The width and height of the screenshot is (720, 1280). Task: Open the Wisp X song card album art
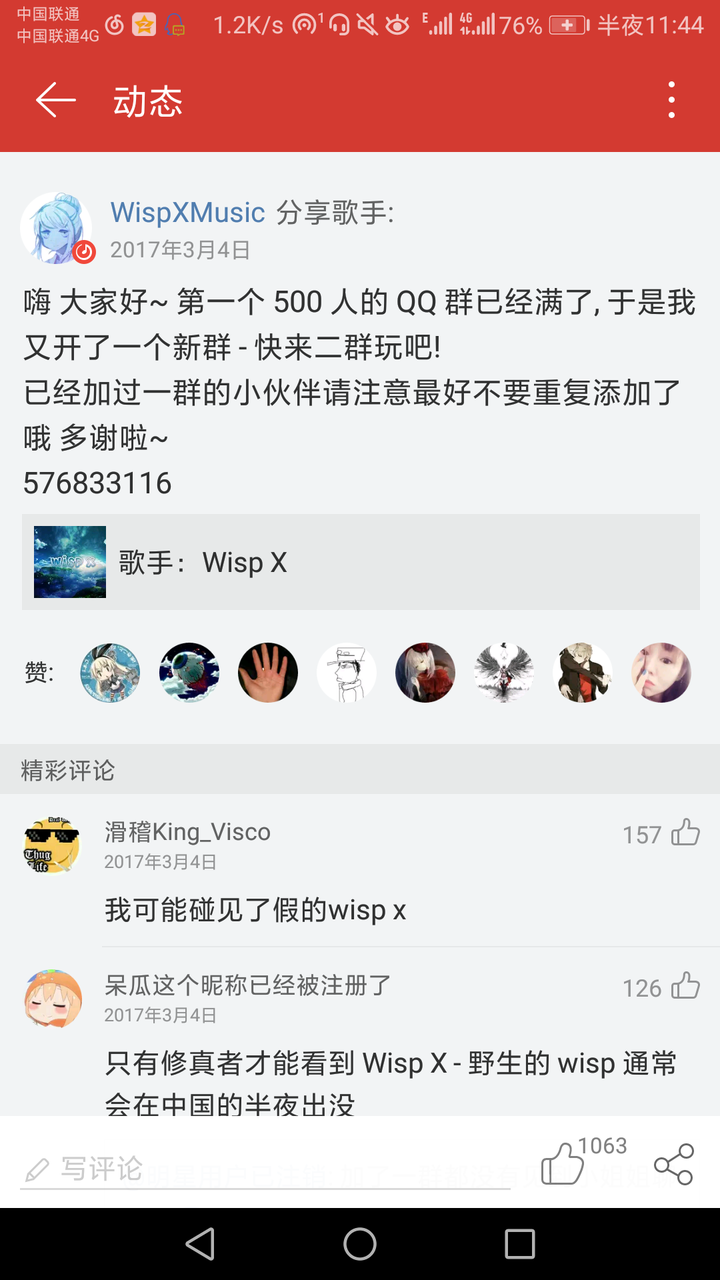click(x=69, y=561)
